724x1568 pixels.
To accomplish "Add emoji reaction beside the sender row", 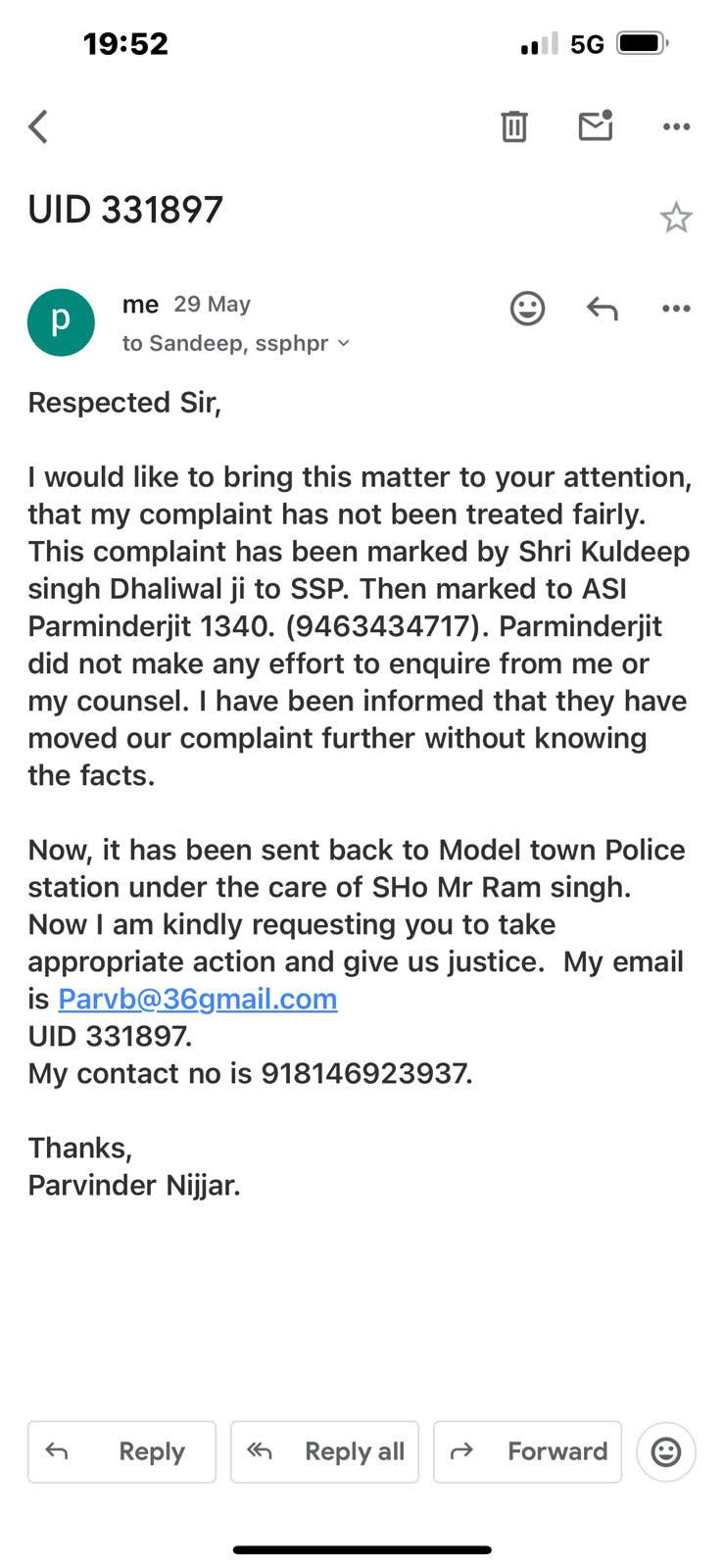I will tap(527, 309).
